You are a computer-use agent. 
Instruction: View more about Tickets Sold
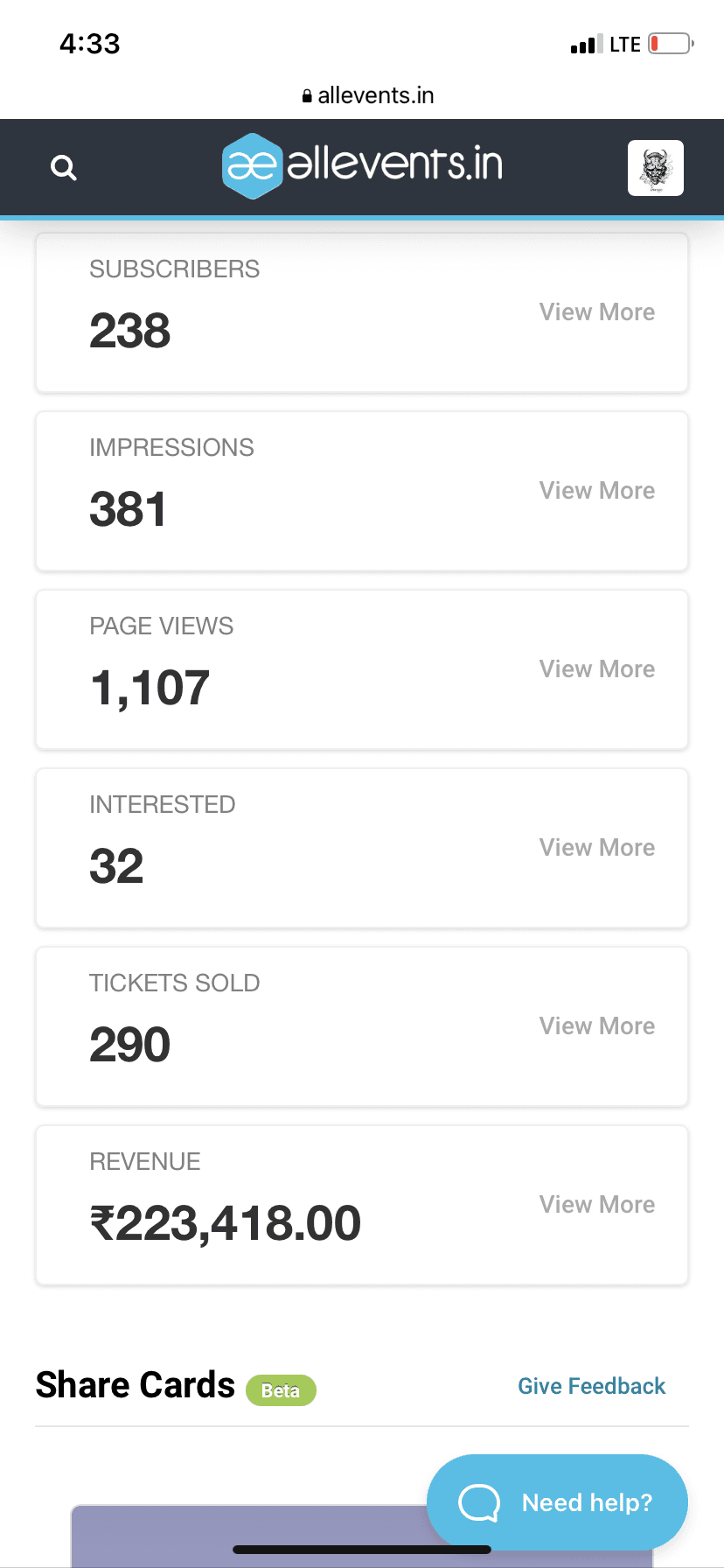tap(596, 1026)
